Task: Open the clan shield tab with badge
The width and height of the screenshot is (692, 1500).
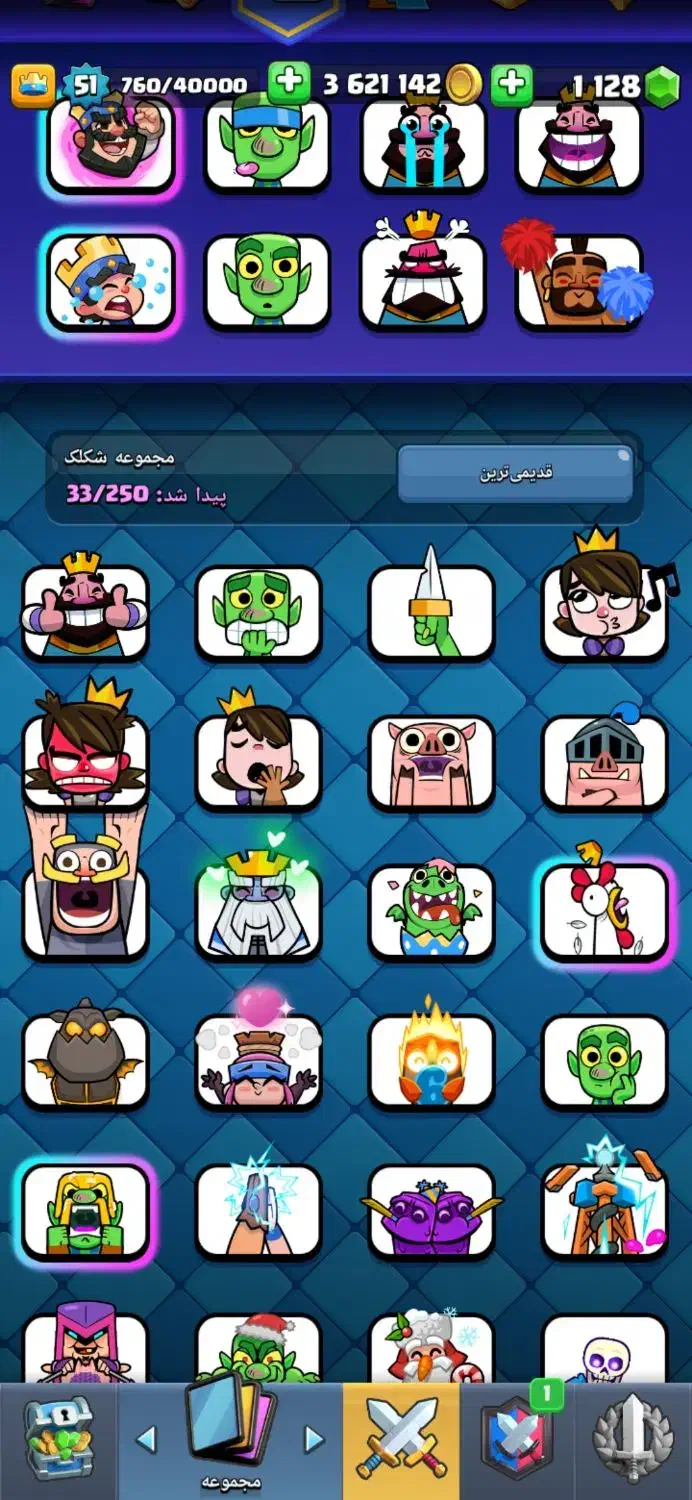Action: (517, 1440)
